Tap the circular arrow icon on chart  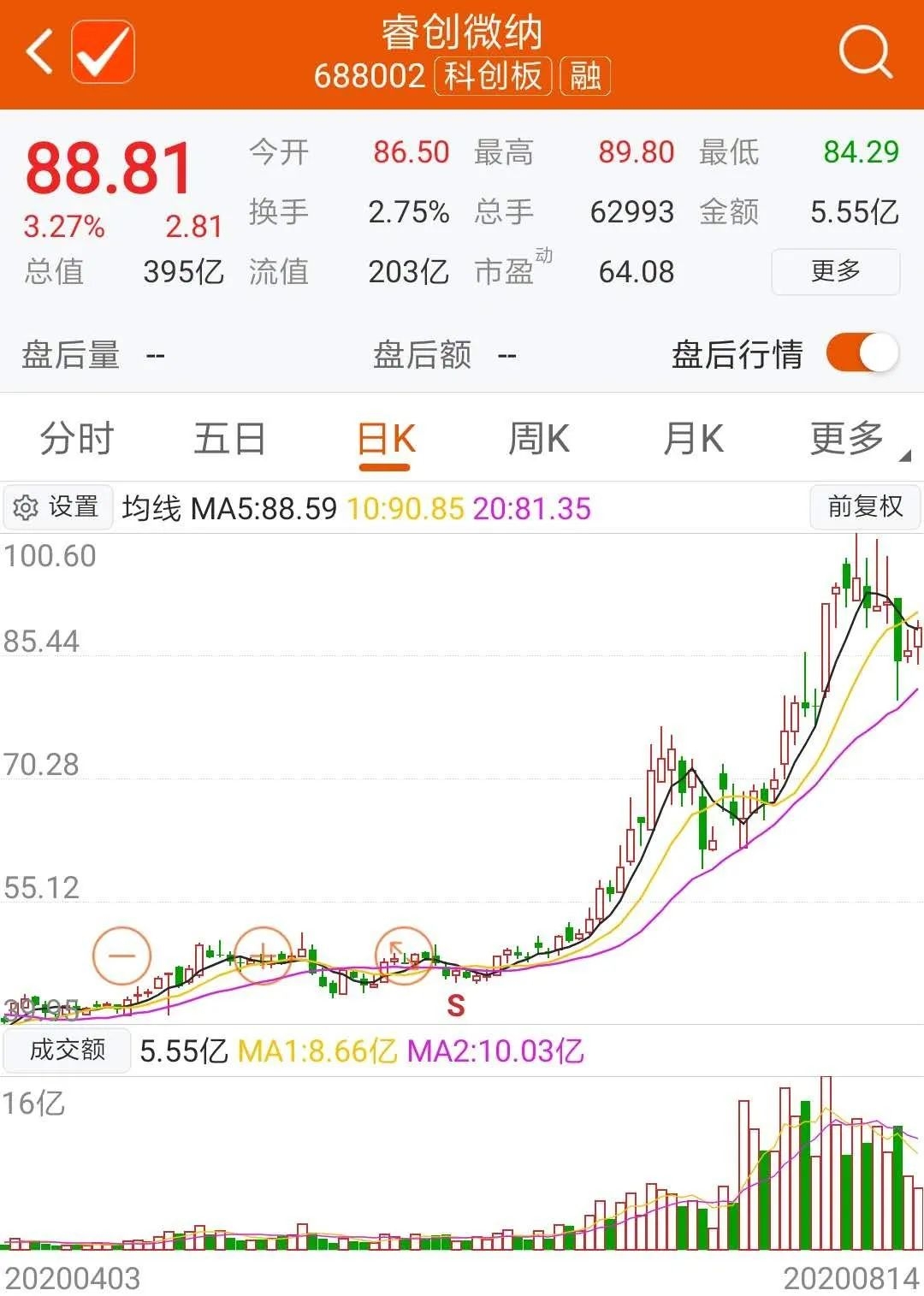tap(403, 956)
